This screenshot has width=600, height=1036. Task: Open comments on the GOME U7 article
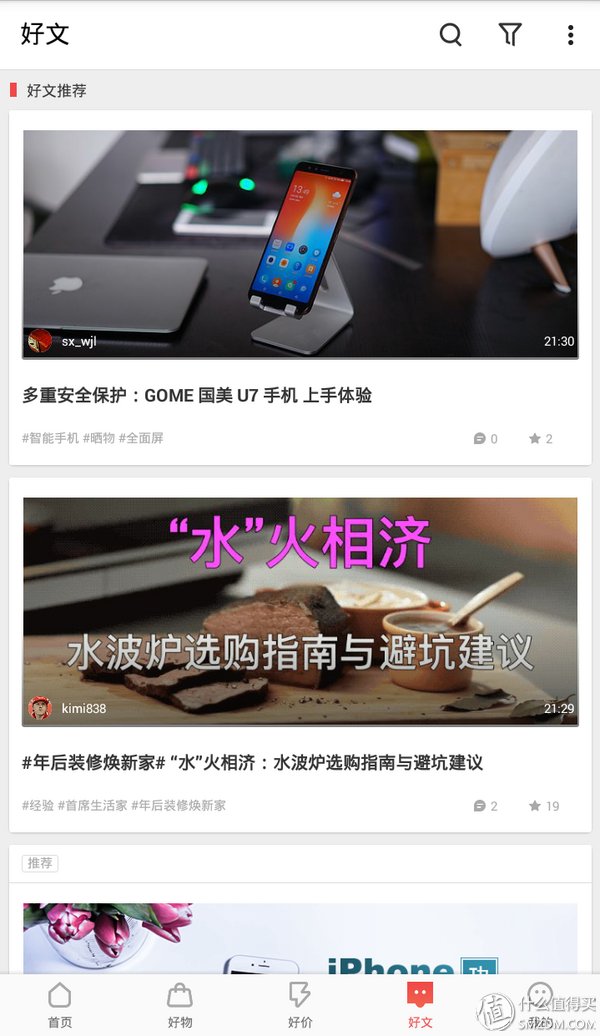[485, 438]
